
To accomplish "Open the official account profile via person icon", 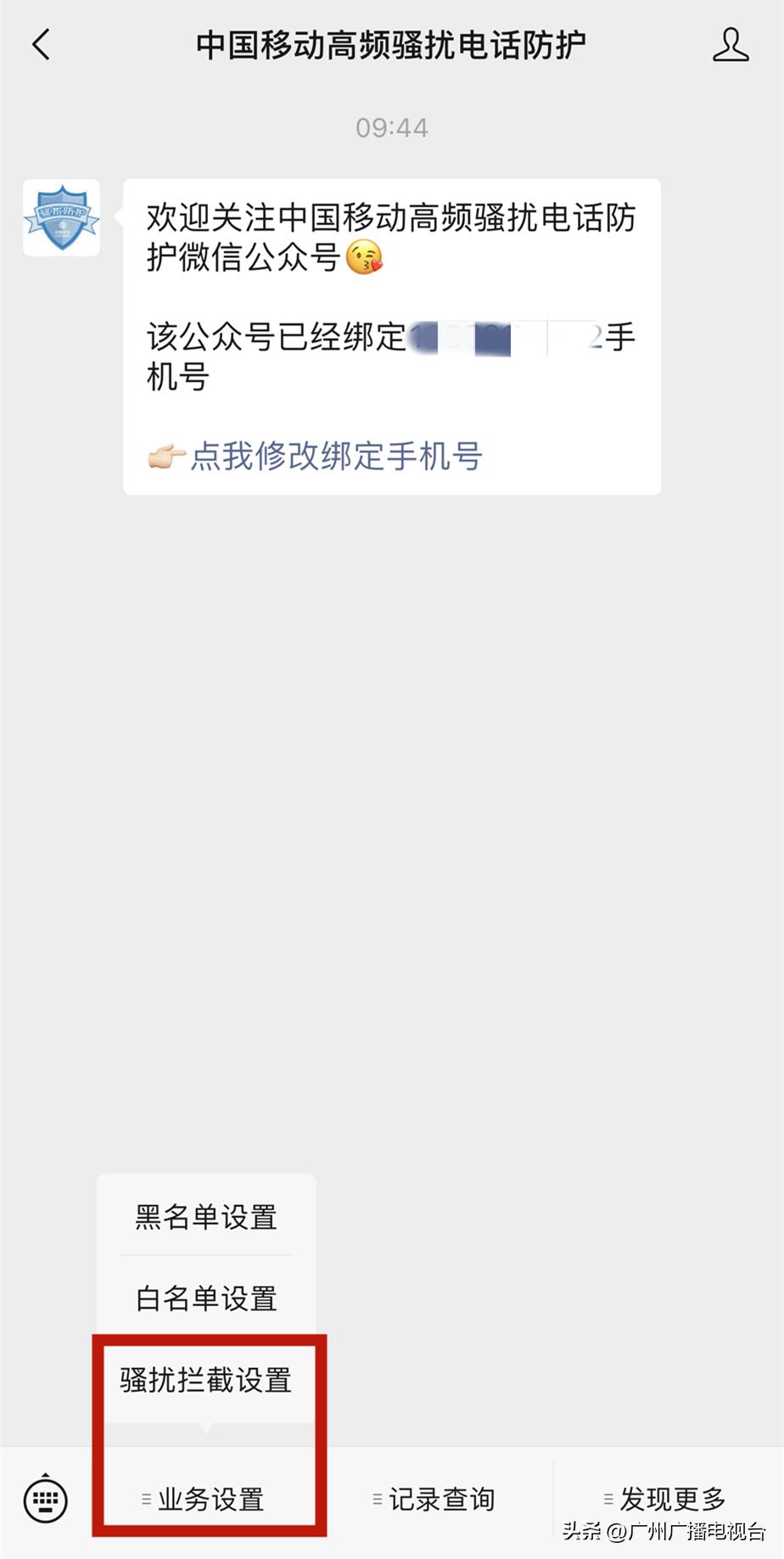I will coord(731,47).
